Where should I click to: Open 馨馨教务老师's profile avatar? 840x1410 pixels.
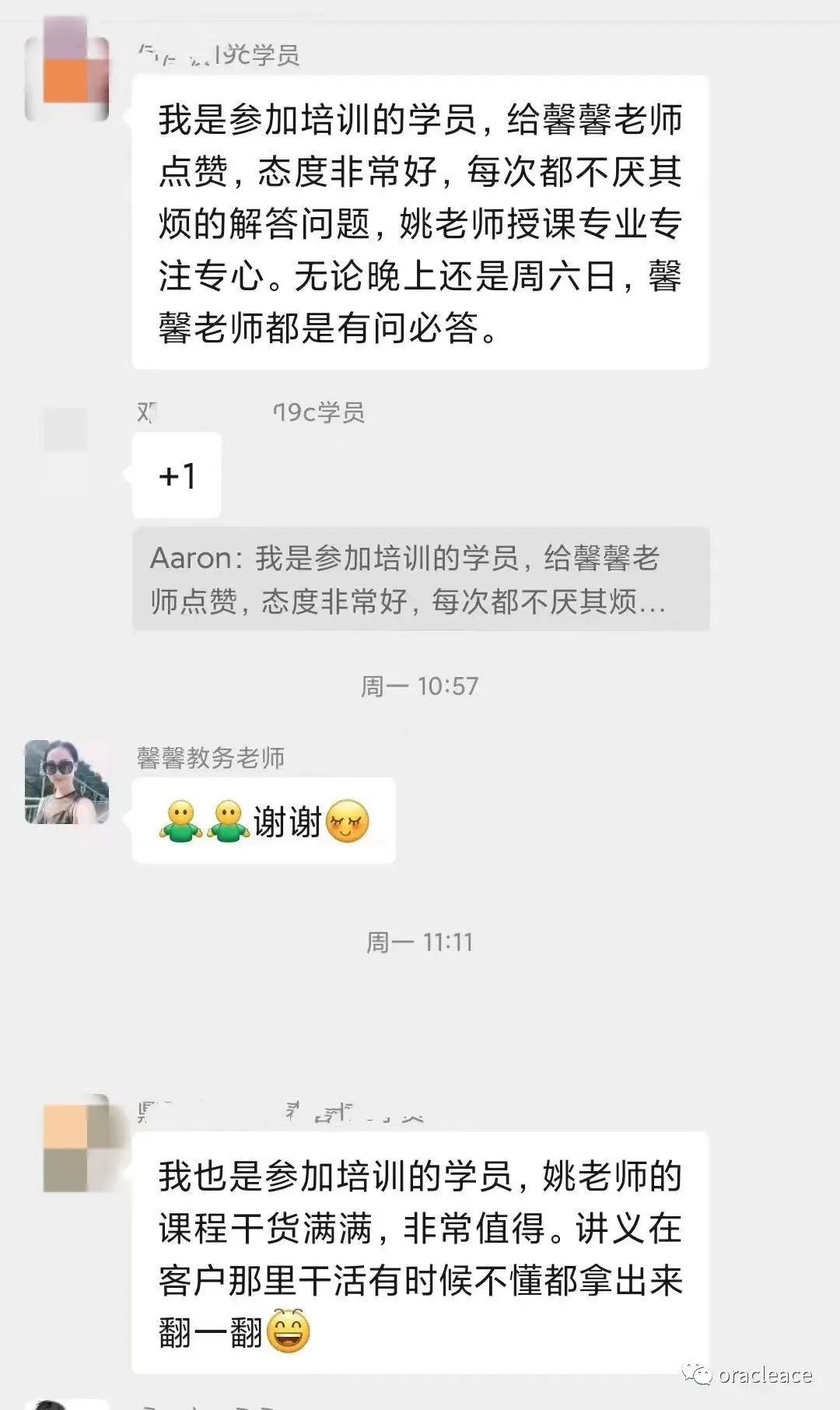tap(67, 782)
